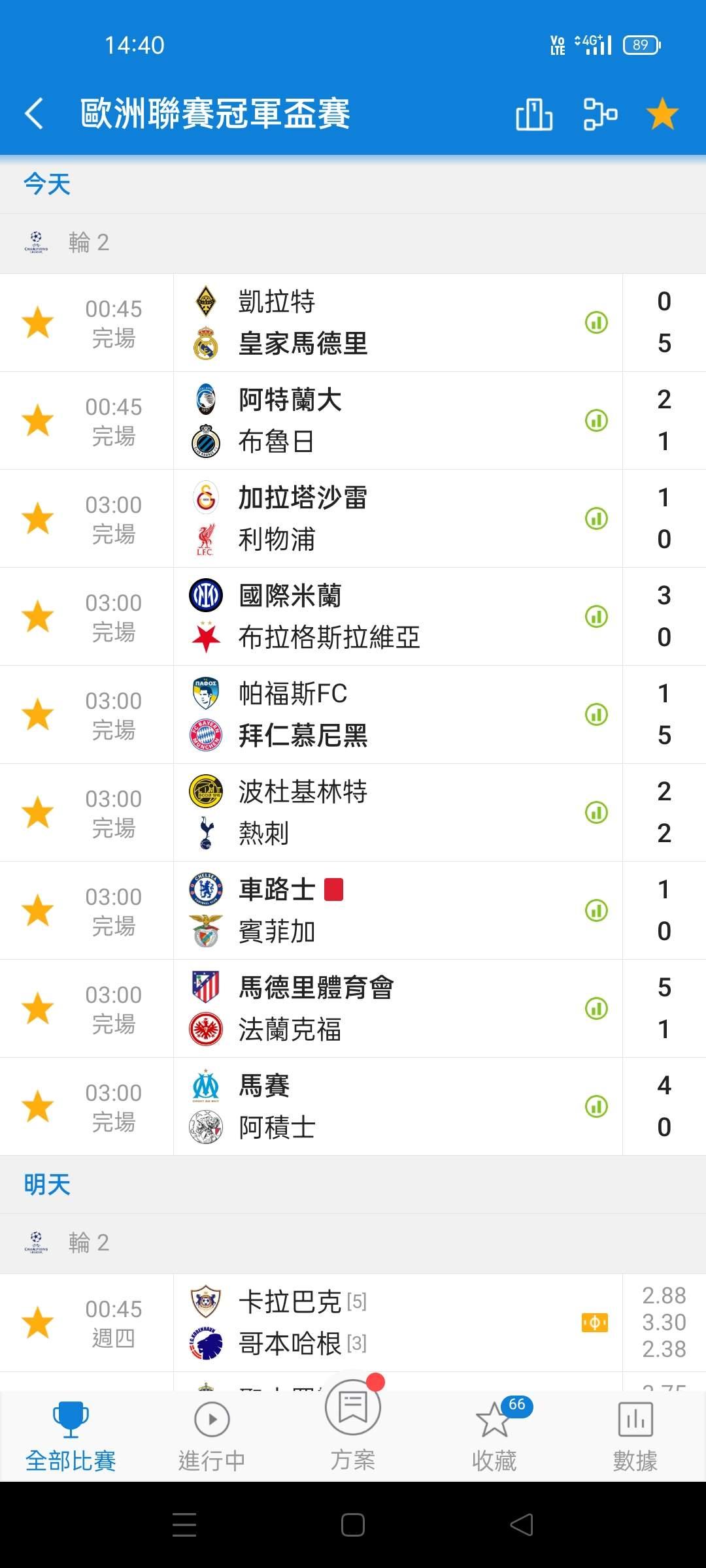This screenshot has width=706, height=1568.
Task: Go back from the 歐洲聯賽冠軍盃賽 page
Action: 34,114
